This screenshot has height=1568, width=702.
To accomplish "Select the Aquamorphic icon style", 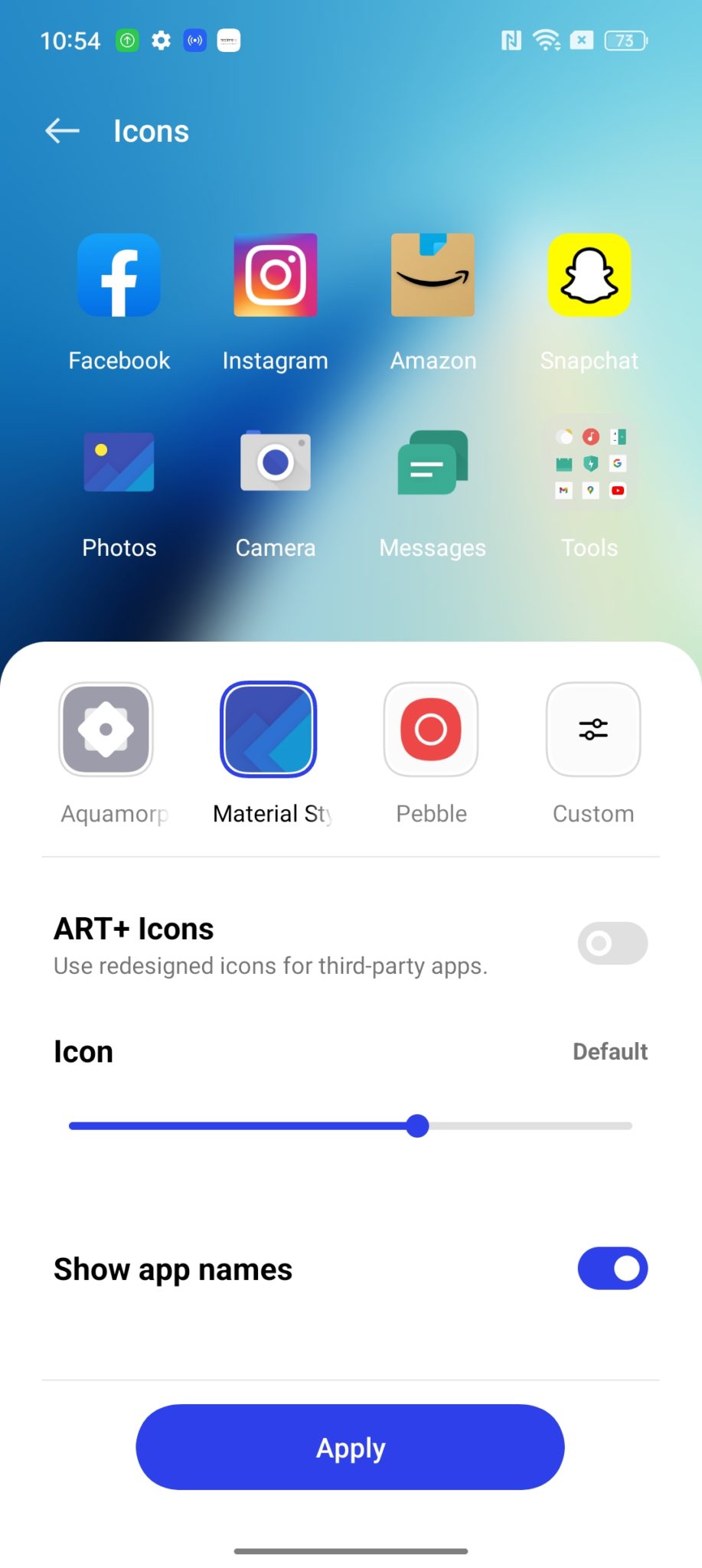I will tap(106, 730).
